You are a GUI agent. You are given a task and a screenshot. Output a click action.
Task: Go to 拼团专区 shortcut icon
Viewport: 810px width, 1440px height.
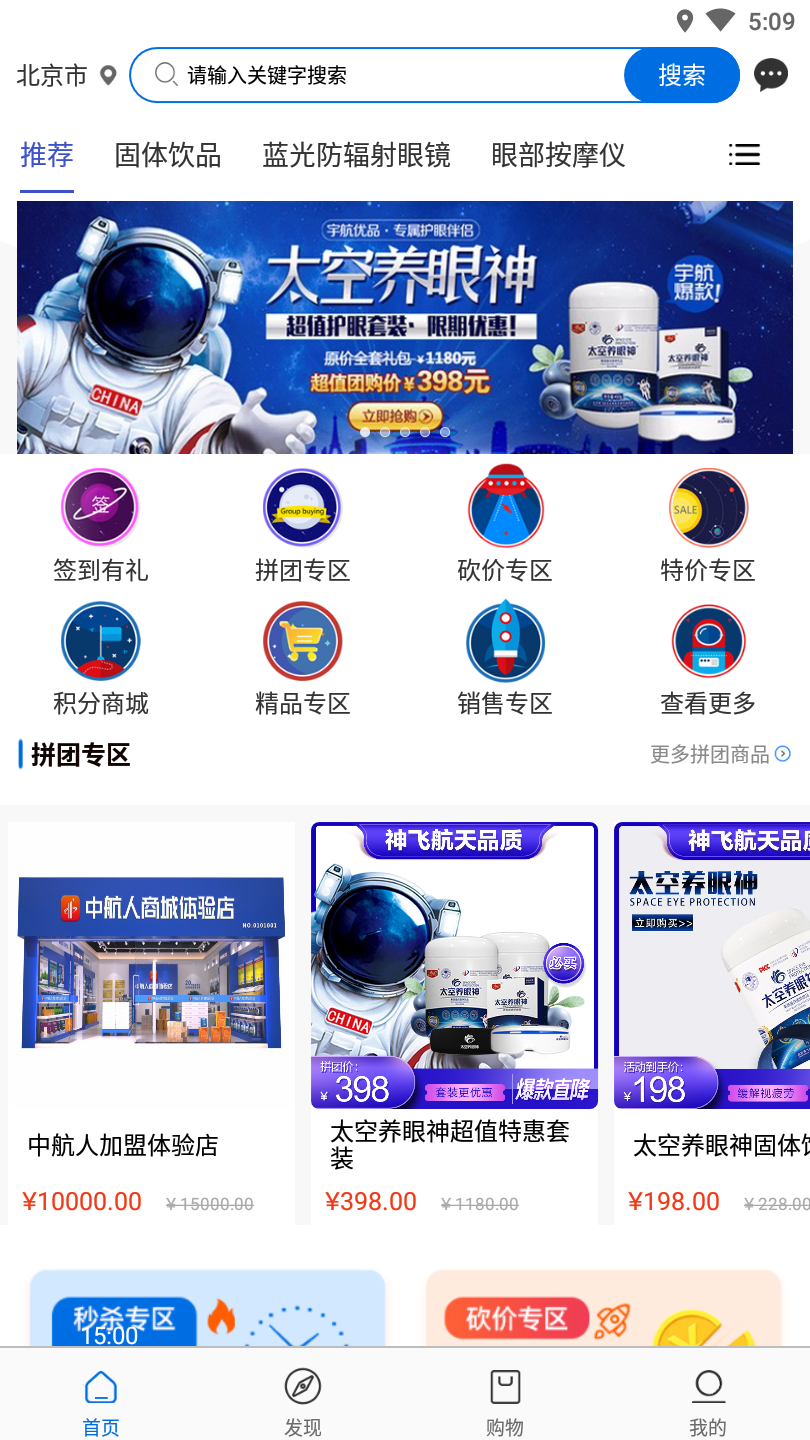pos(302,525)
